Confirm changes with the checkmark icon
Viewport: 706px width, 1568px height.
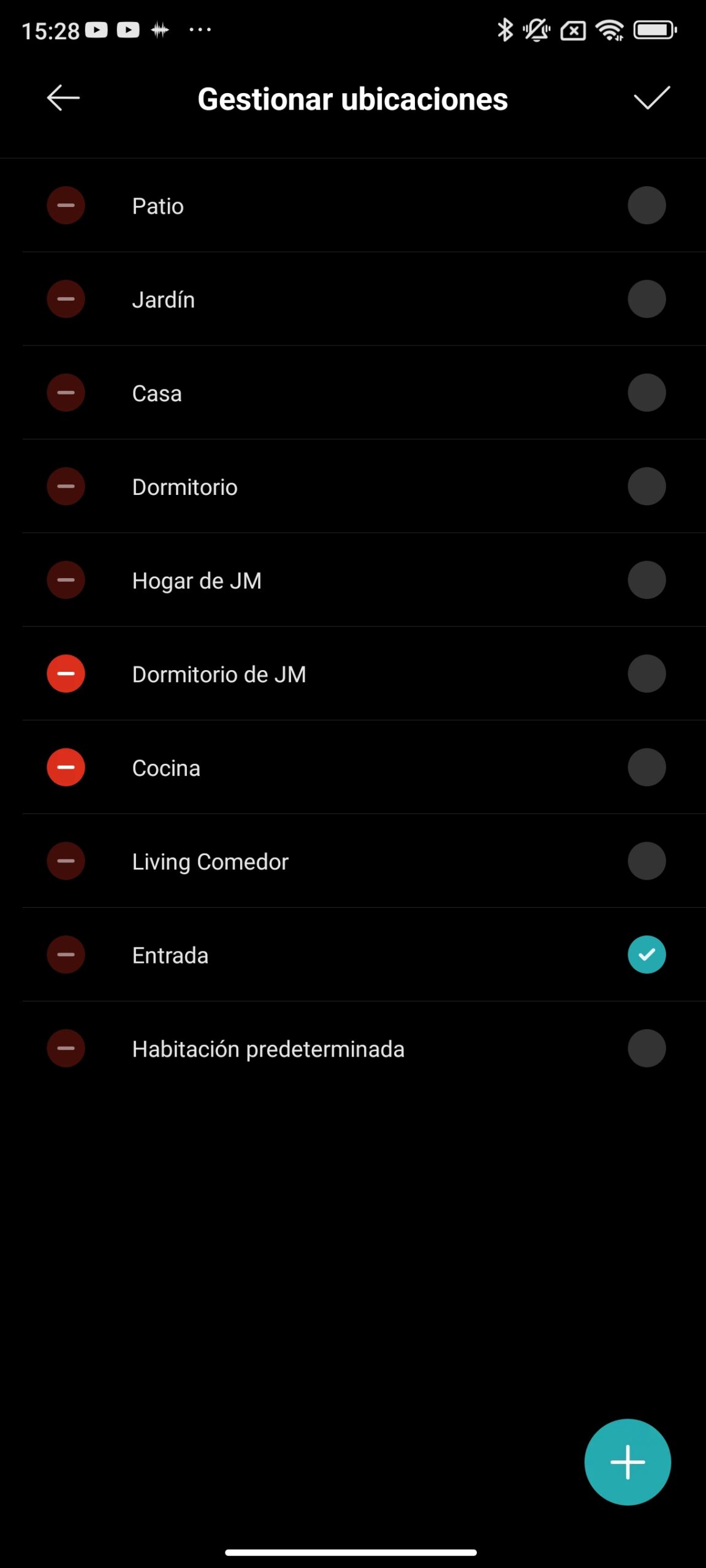651,98
